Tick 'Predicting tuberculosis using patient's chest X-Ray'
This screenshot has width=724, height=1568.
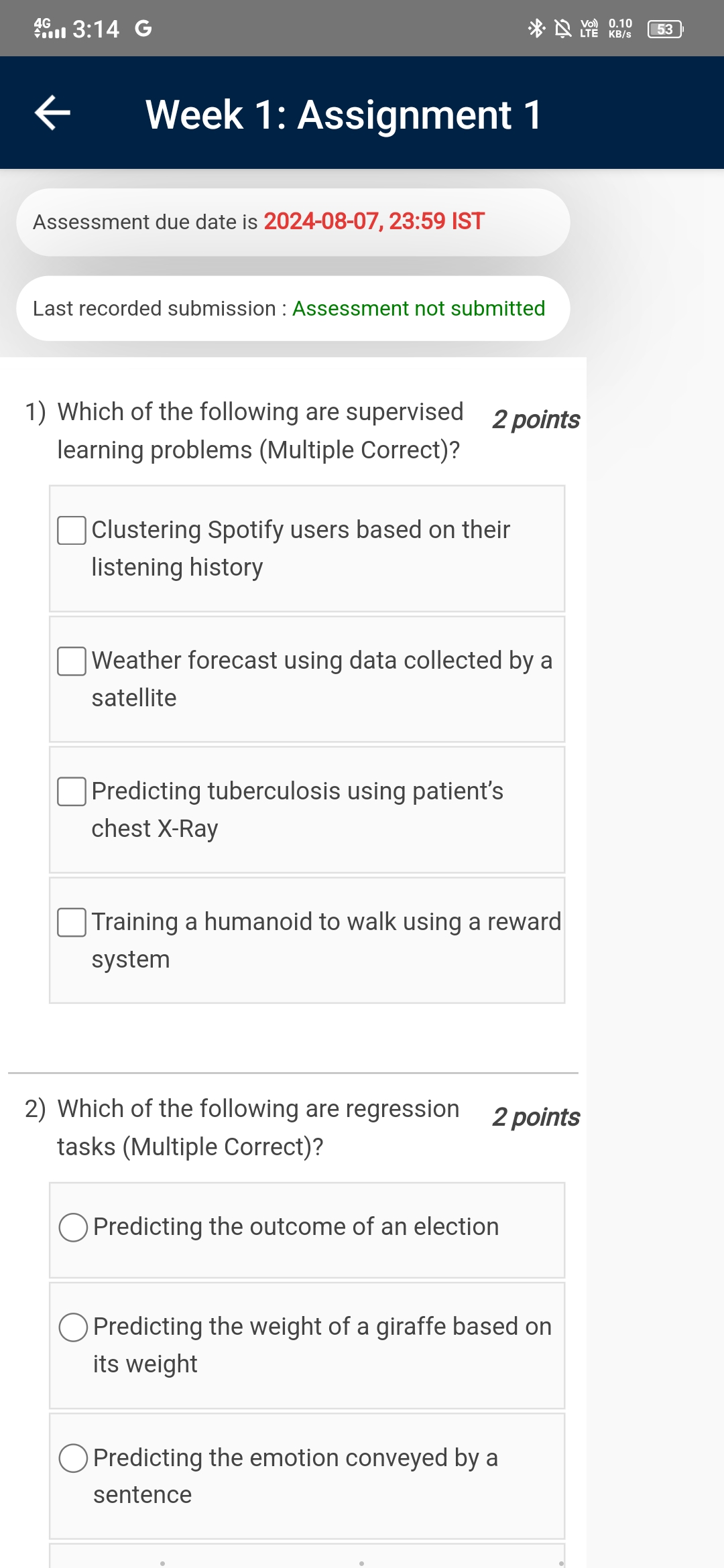pos(71,791)
